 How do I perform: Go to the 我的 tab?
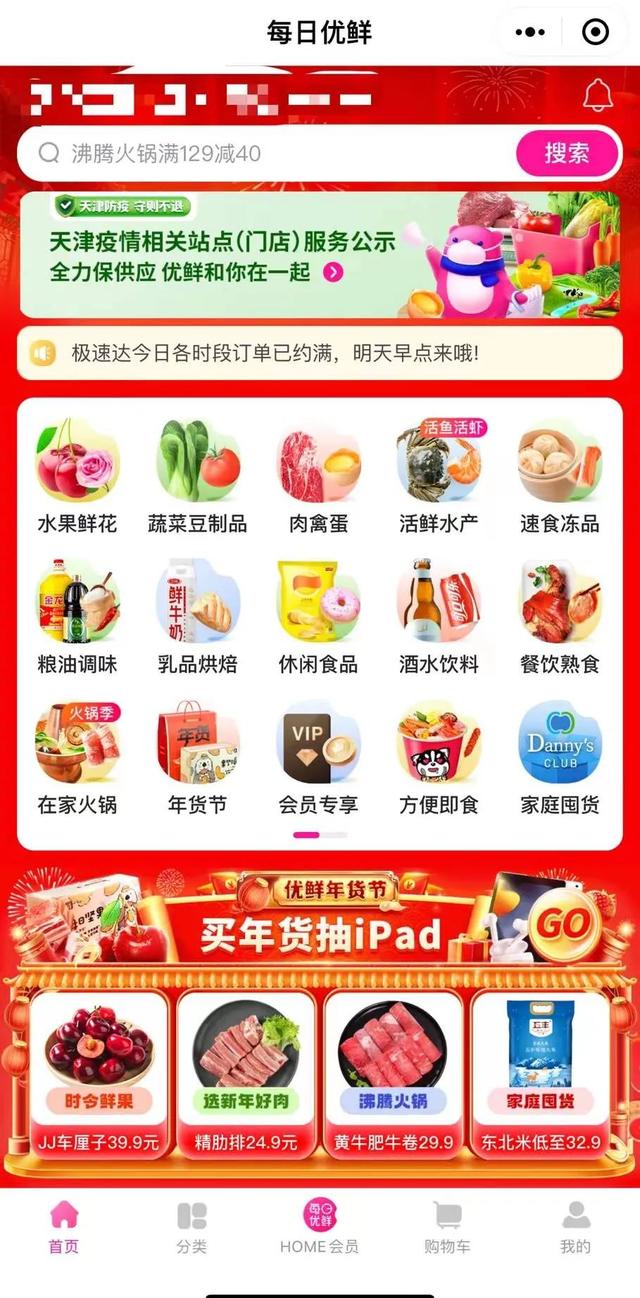coord(575,1228)
